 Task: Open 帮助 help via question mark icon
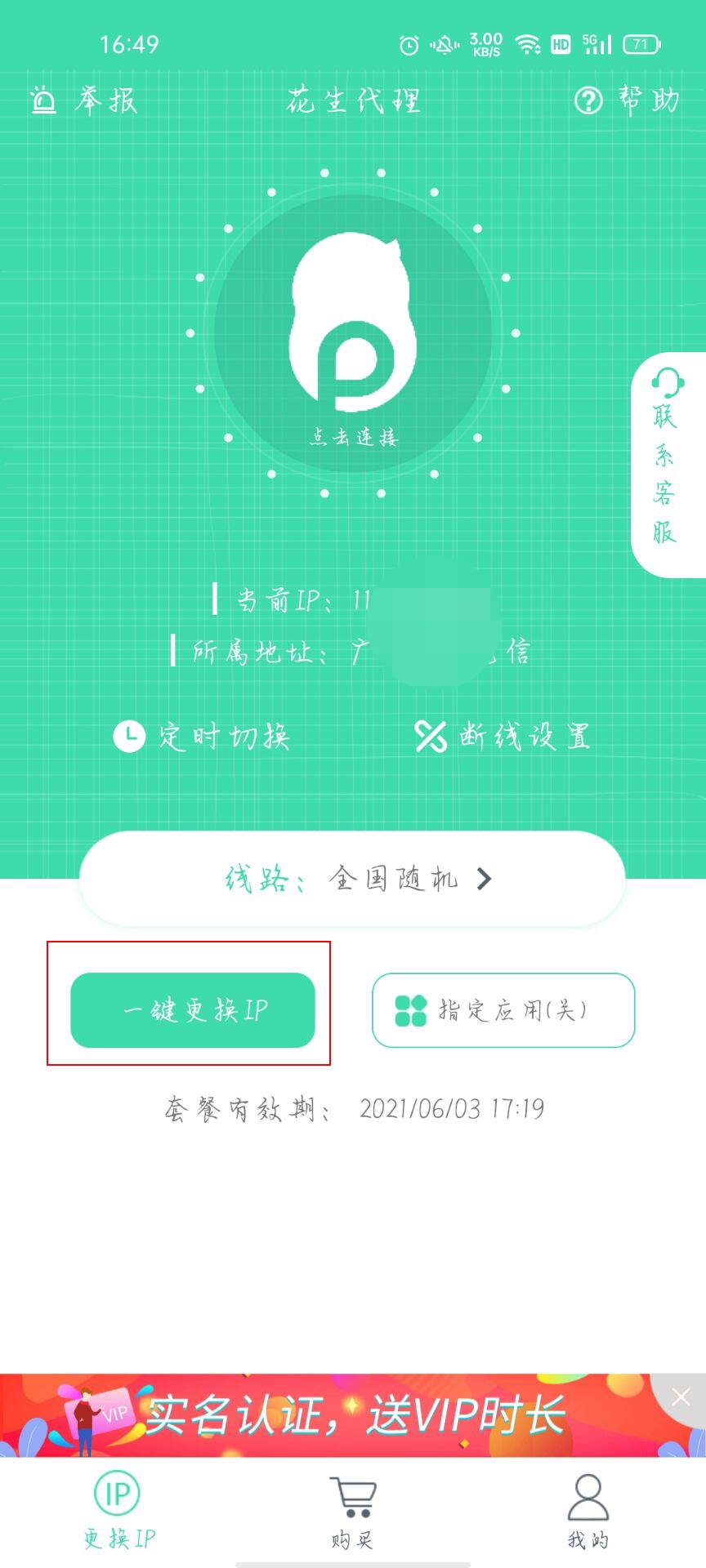pos(588,100)
